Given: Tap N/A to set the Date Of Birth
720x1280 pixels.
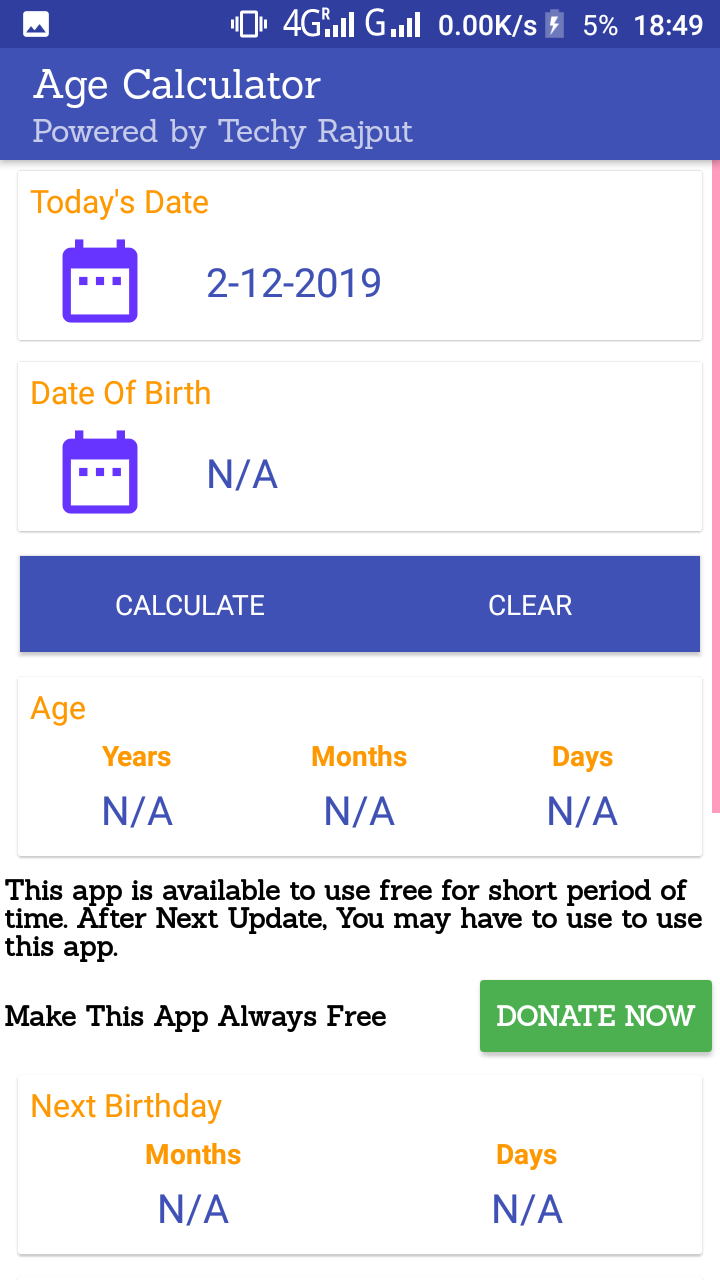Looking at the screenshot, I should [242, 474].
